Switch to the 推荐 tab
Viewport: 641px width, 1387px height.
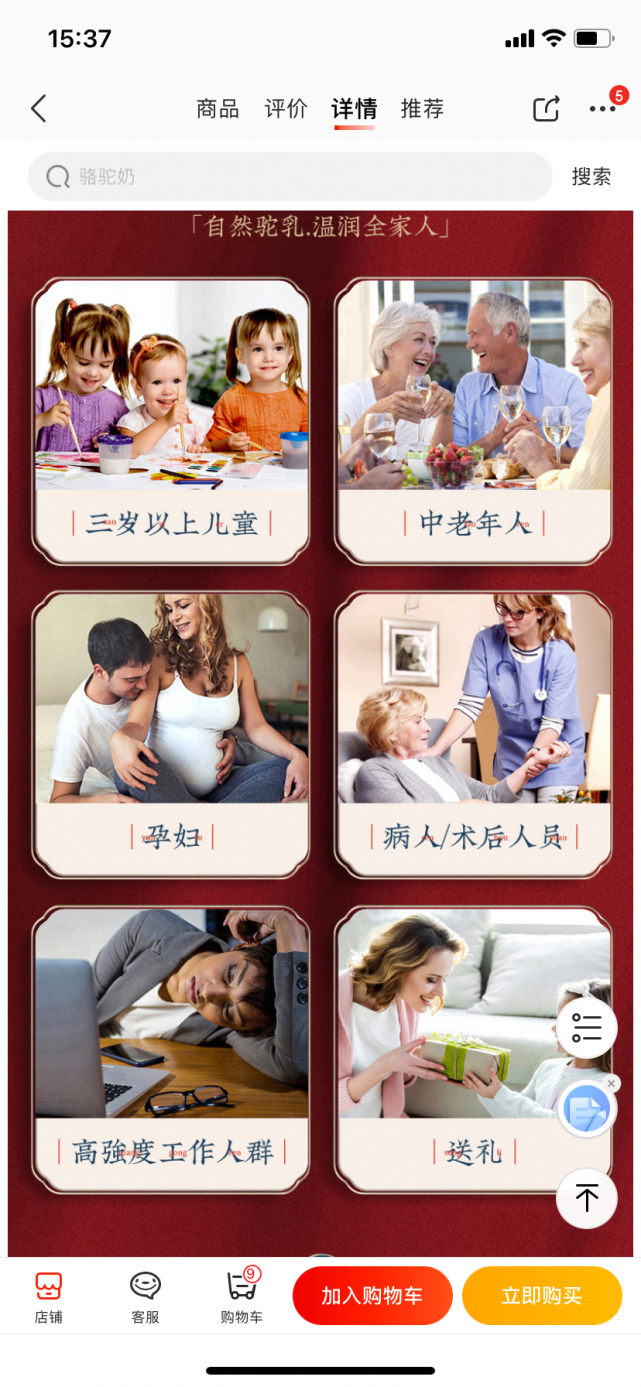click(422, 109)
